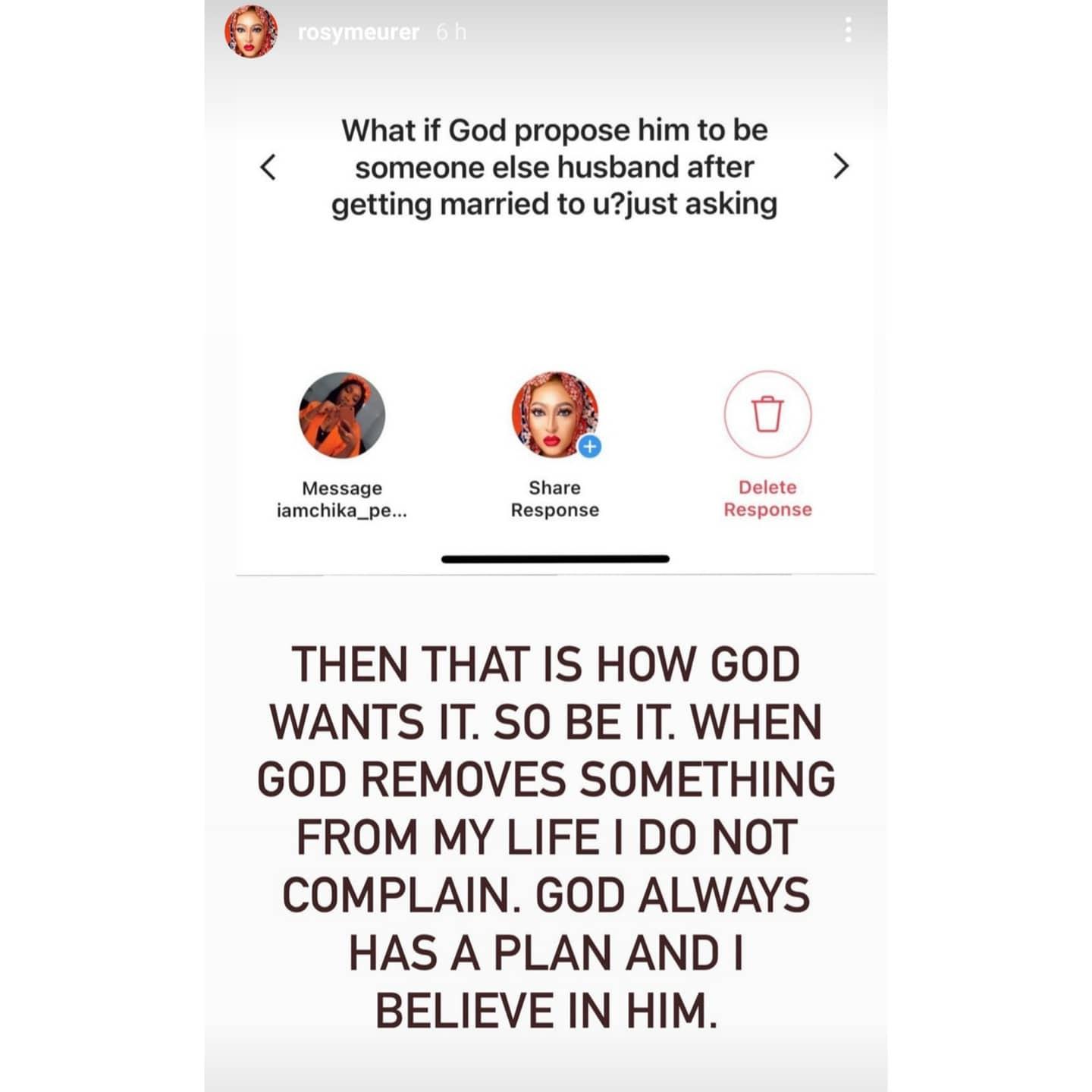
Task: Tap the rosymeurer username
Action: 358,32
